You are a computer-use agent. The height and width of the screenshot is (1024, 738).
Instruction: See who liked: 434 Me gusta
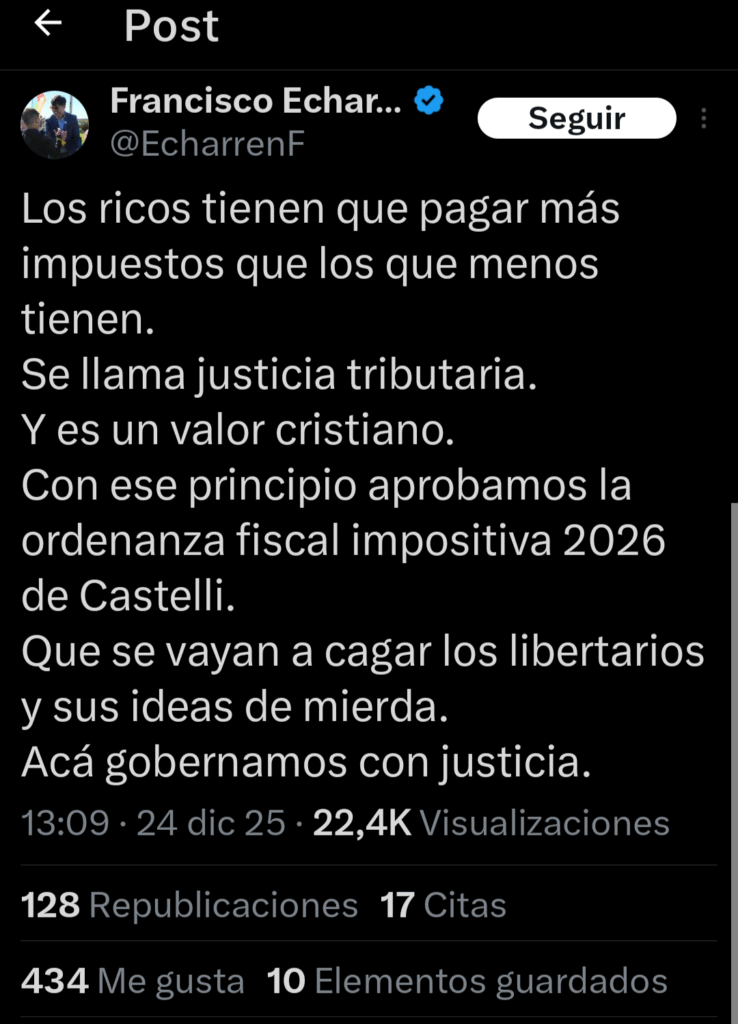(132, 982)
